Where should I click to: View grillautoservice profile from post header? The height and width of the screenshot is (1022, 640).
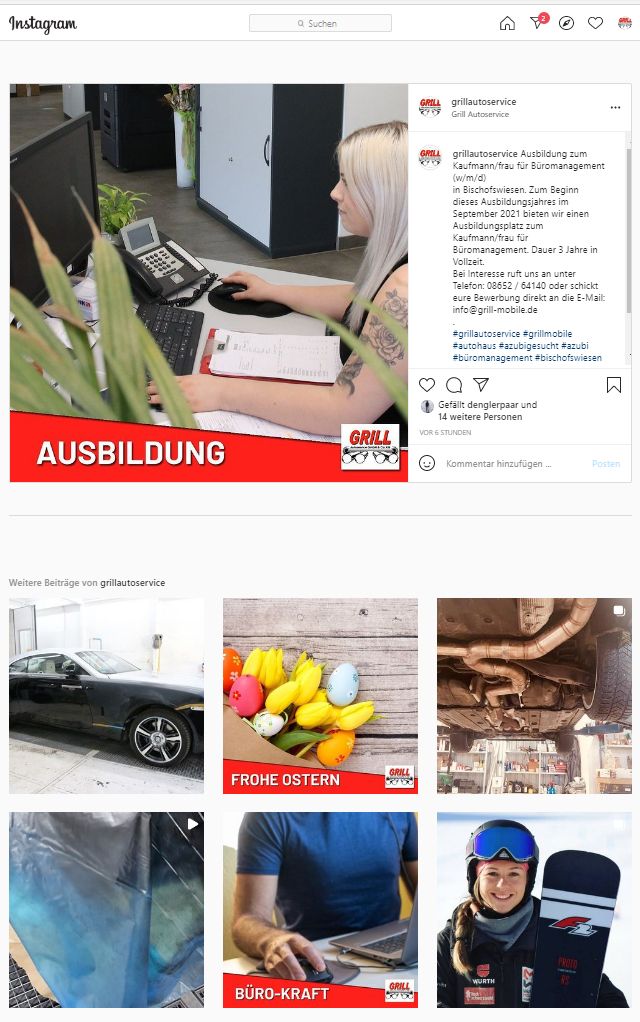click(x=484, y=102)
